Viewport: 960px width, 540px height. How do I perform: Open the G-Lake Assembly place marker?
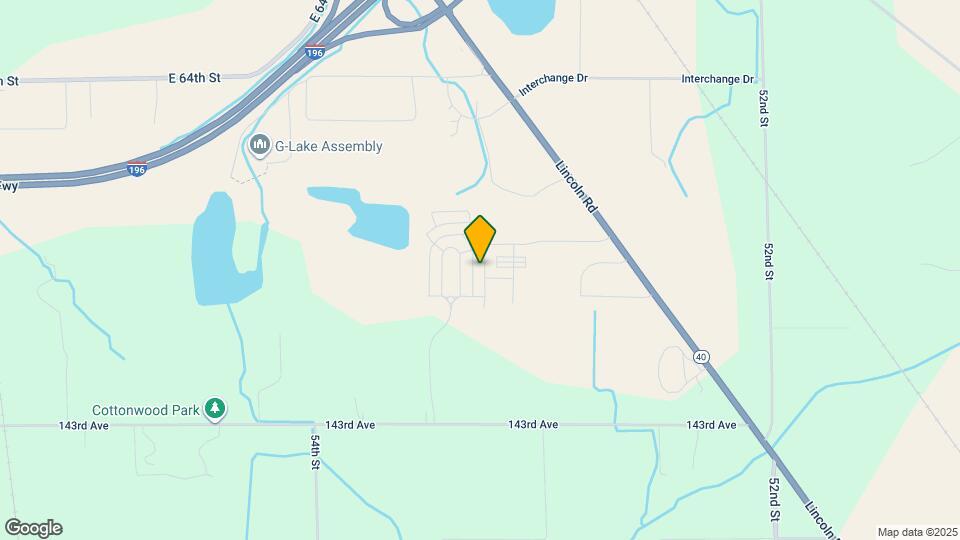click(260, 146)
